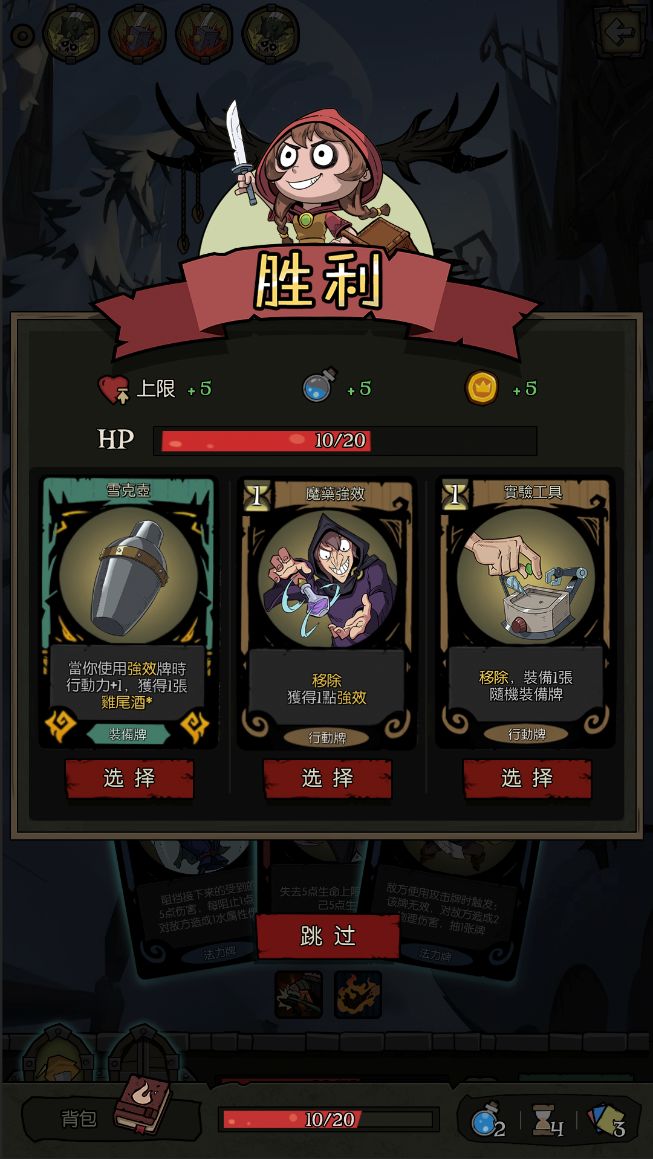Select the 魔藥強效 action card reward

point(327,778)
